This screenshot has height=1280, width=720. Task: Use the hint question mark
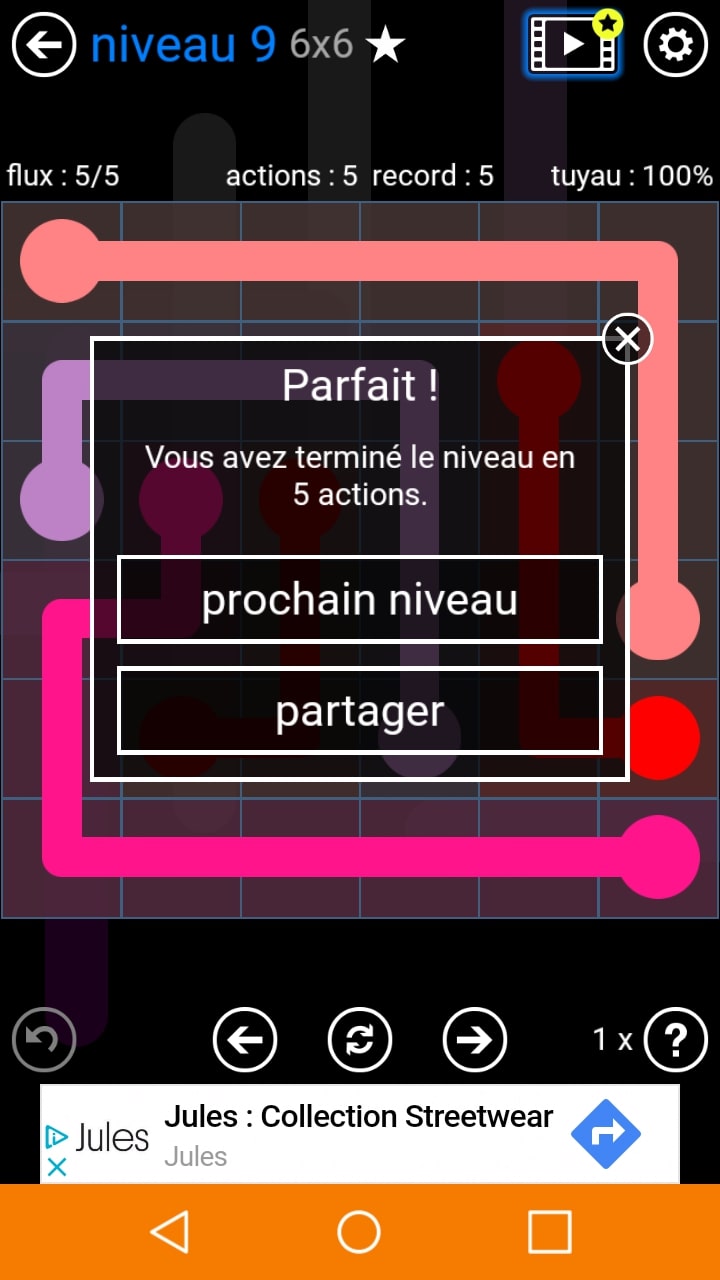pos(675,1040)
